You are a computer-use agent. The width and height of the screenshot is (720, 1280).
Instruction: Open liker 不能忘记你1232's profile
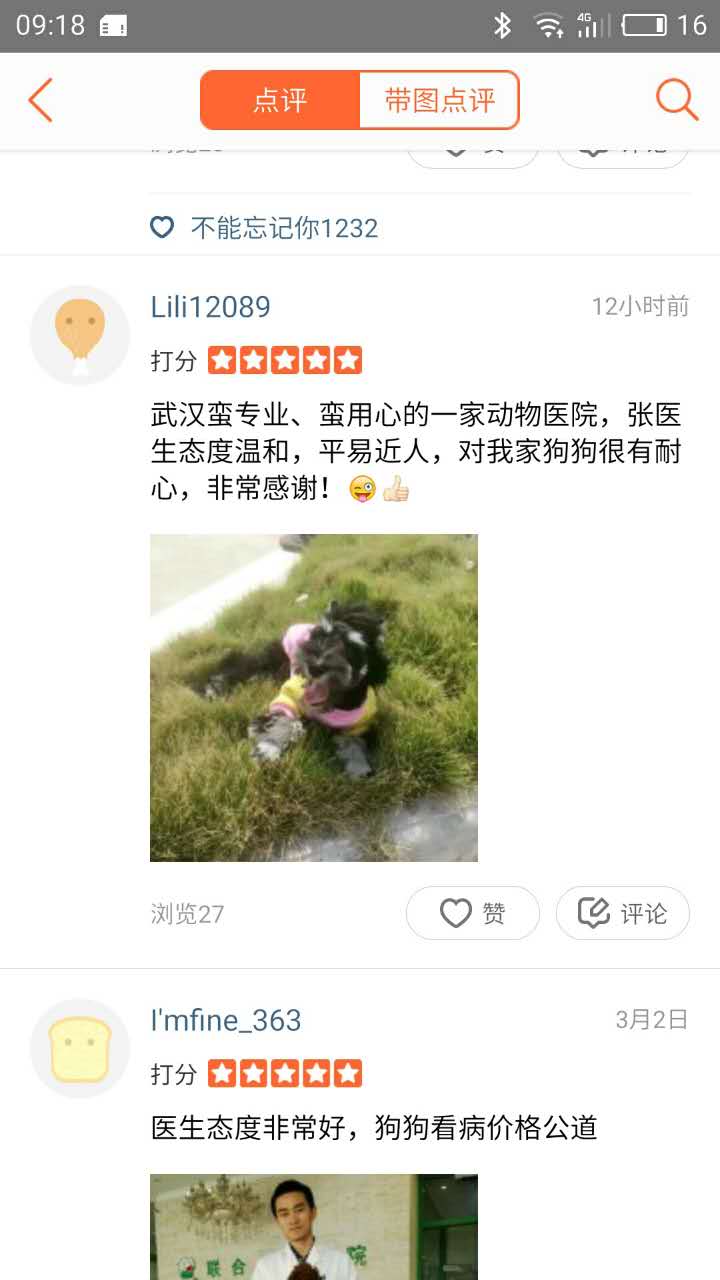pyautogui.click(x=284, y=228)
